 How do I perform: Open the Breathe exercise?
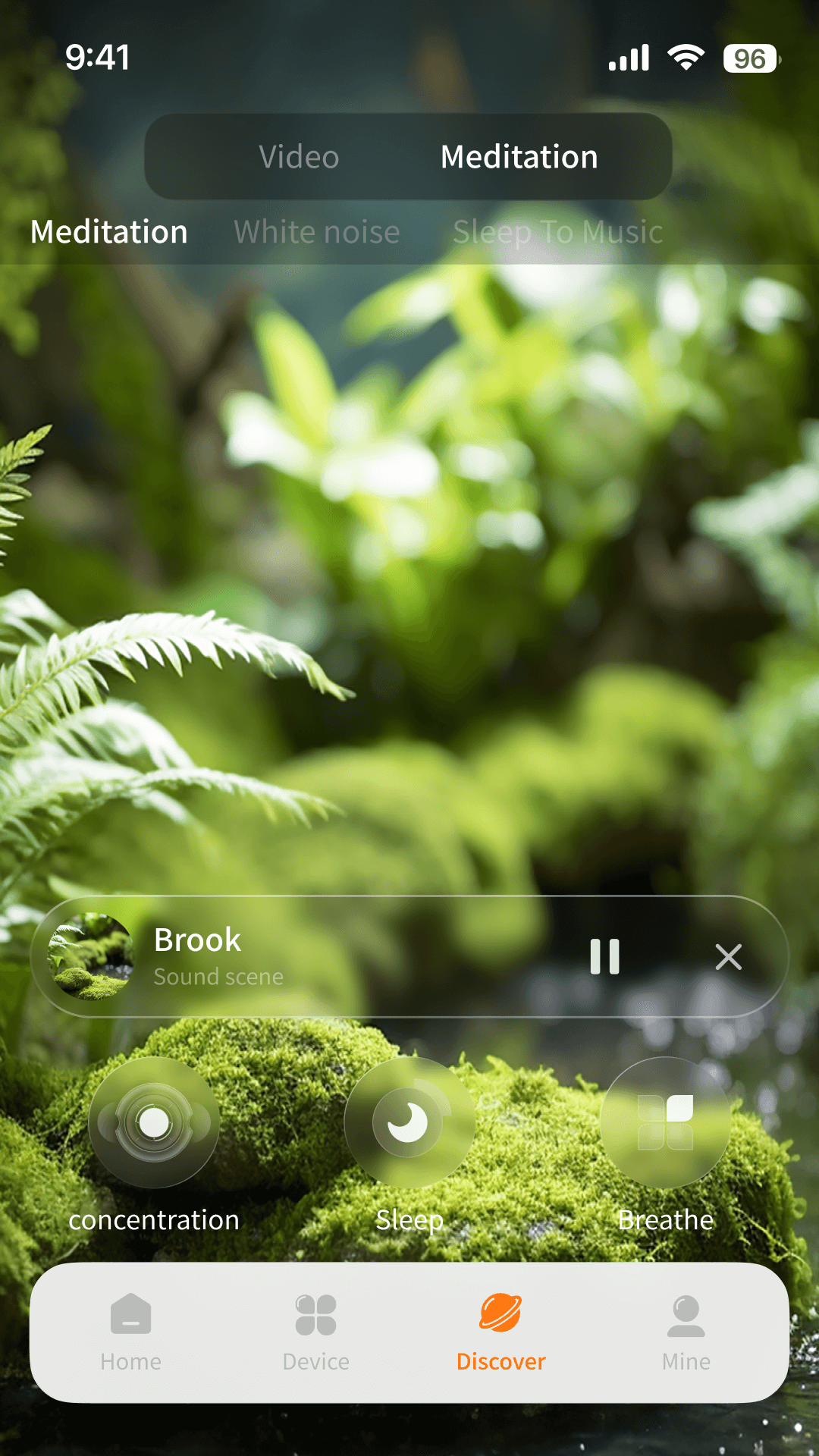tap(665, 1122)
